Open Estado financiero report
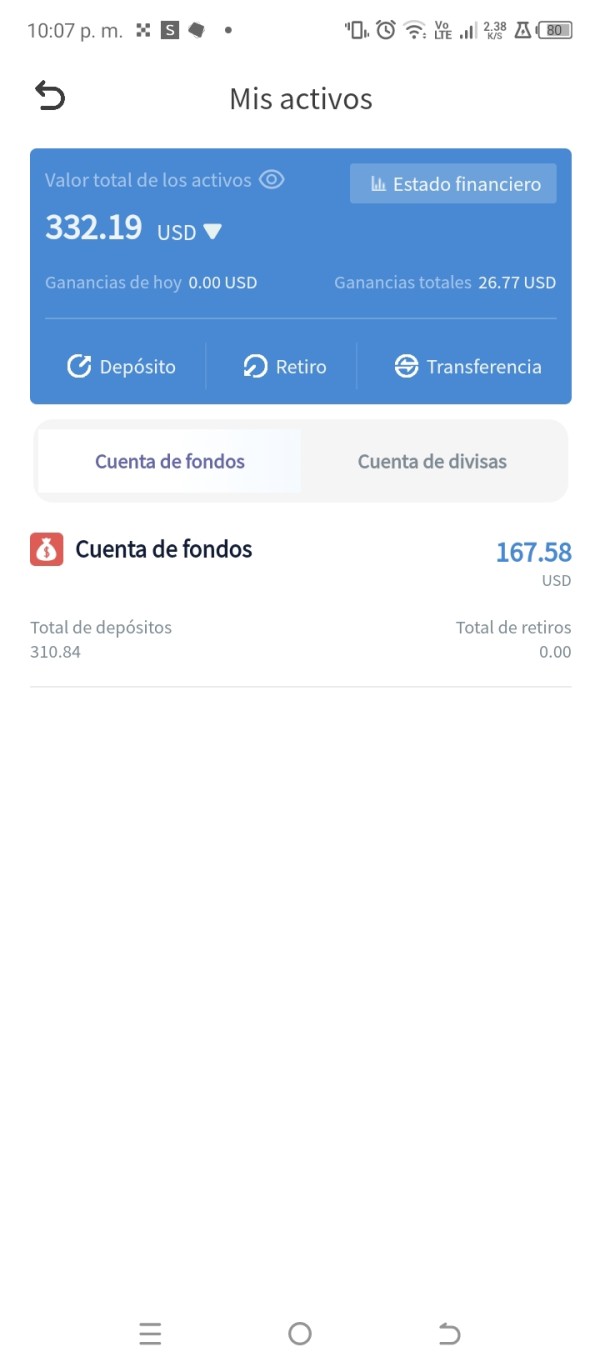The height and width of the screenshot is (1367, 600). 453,184
